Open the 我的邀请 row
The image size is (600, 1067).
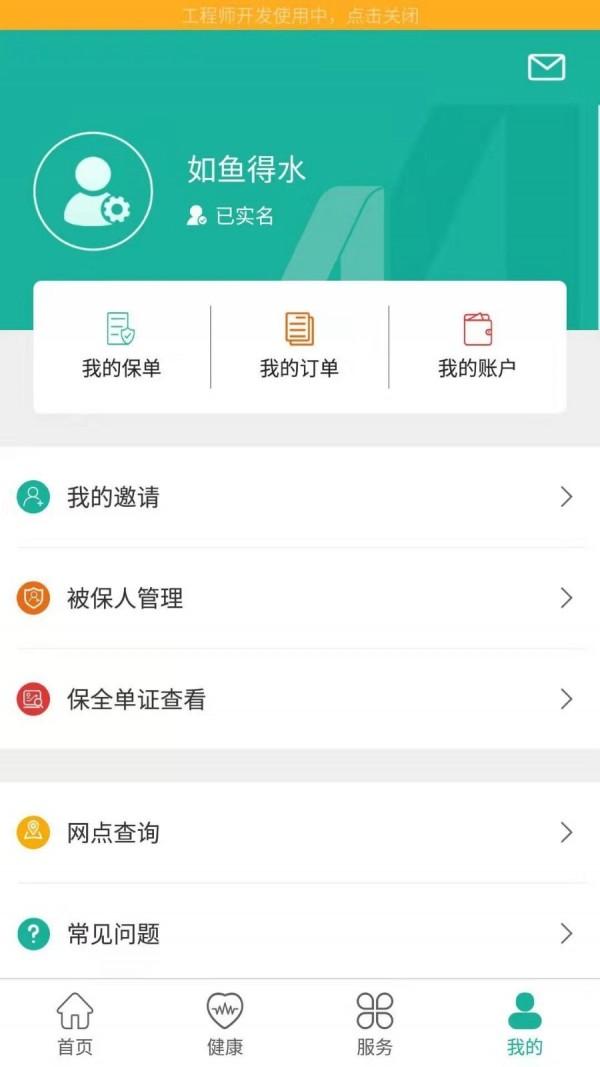click(300, 497)
